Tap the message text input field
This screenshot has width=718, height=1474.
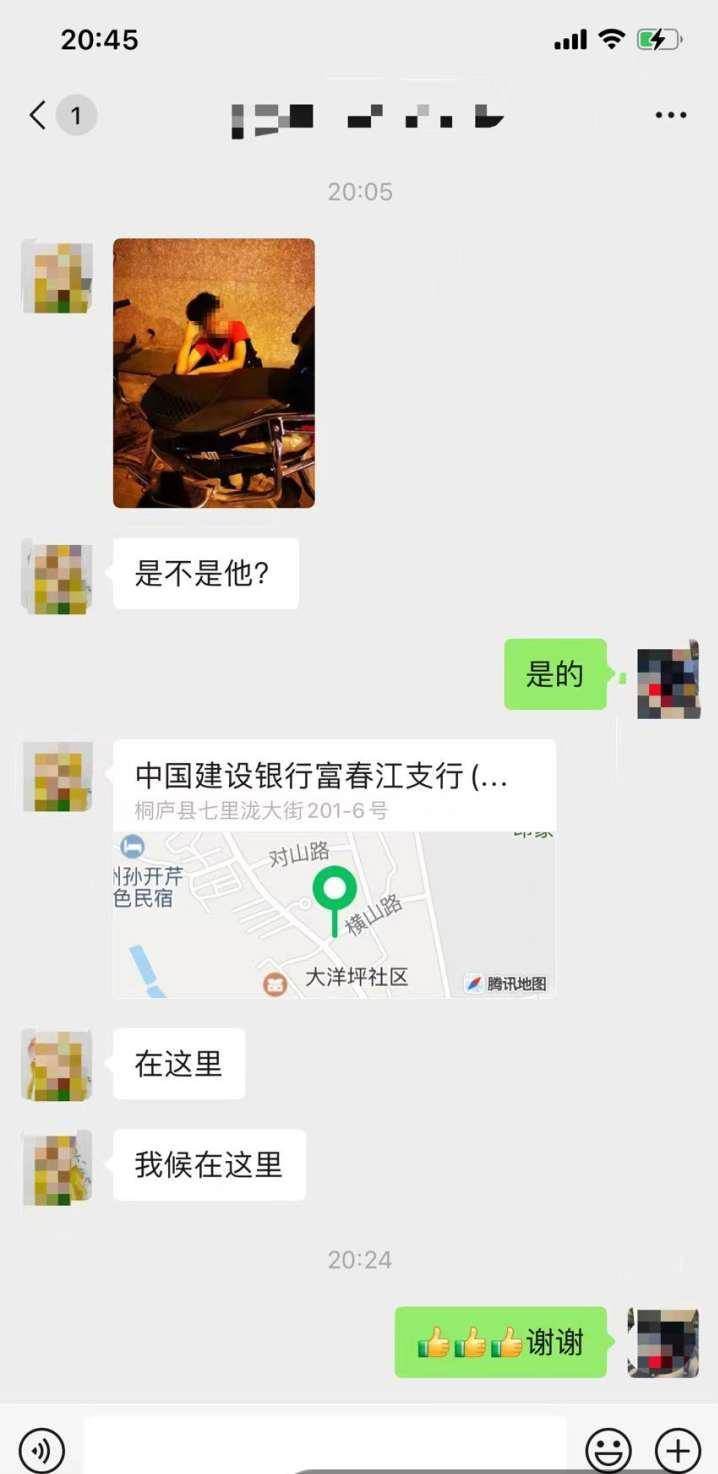(325, 1446)
